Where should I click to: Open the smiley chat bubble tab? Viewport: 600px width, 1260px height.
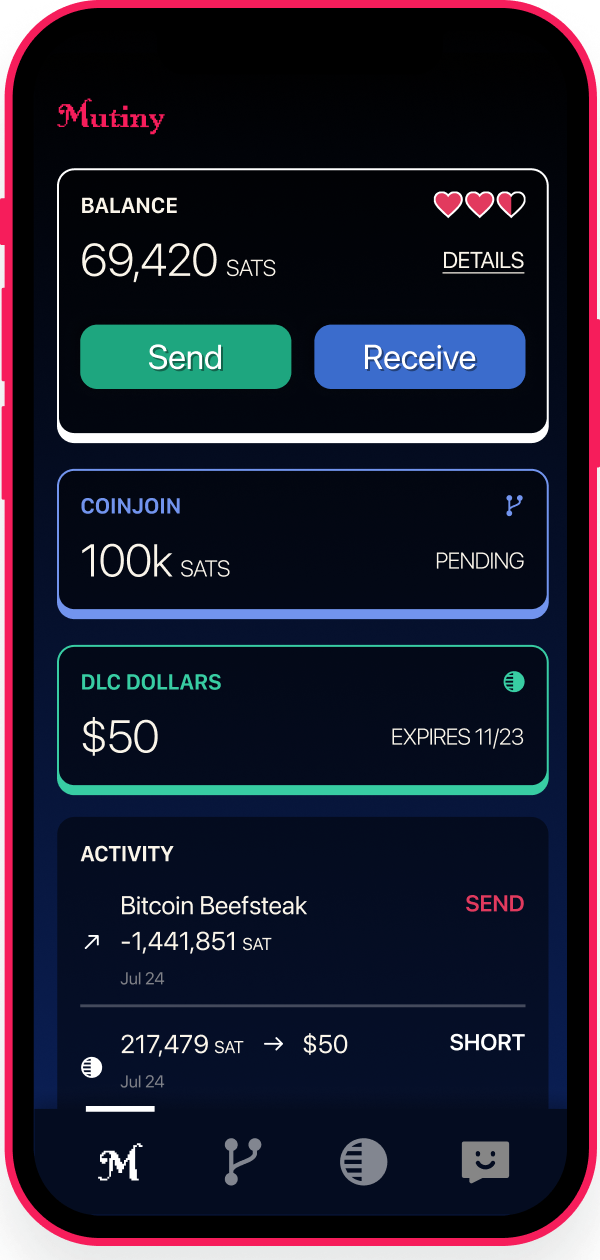[x=485, y=1162]
